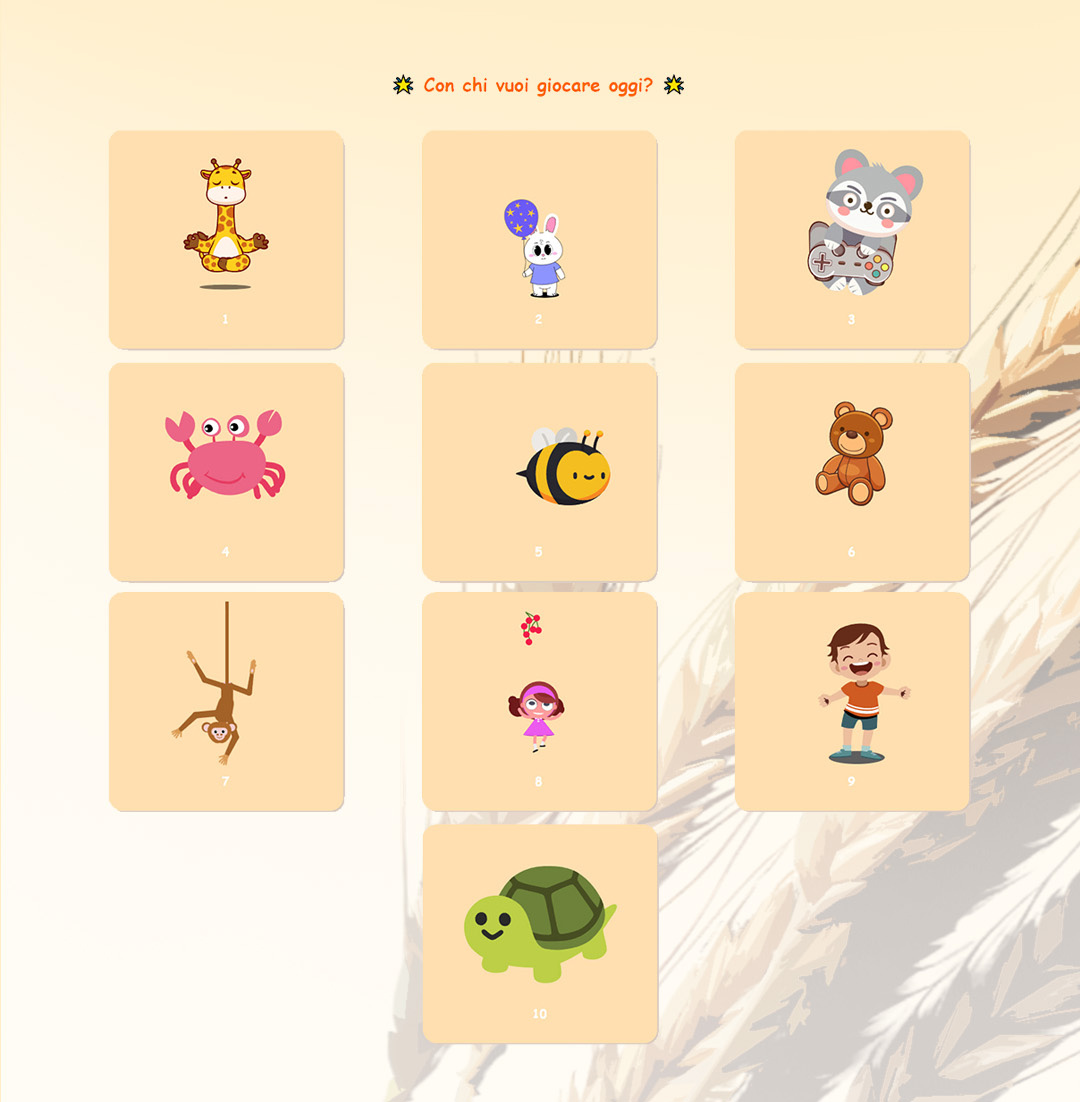Viewport: 1080px width, 1102px height.
Task: Select the teddy bear card 6
Action: tap(852, 471)
